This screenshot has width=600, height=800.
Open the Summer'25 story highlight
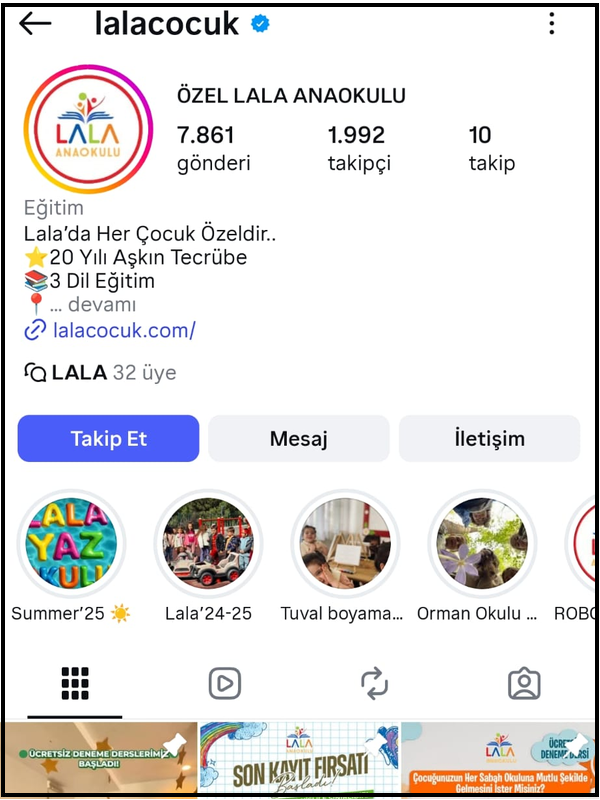pos(71,544)
